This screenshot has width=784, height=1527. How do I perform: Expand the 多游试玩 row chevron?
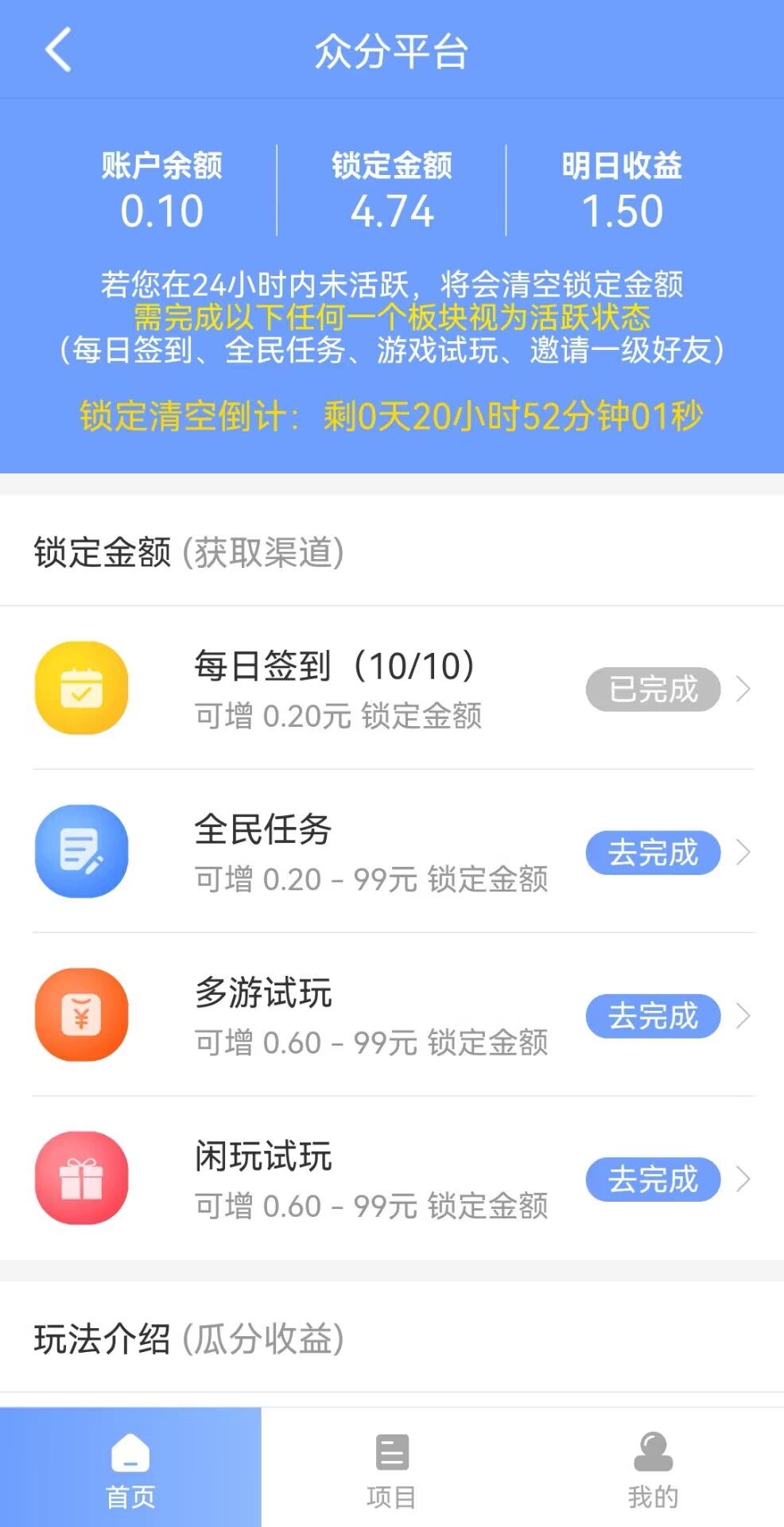(x=743, y=1016)
